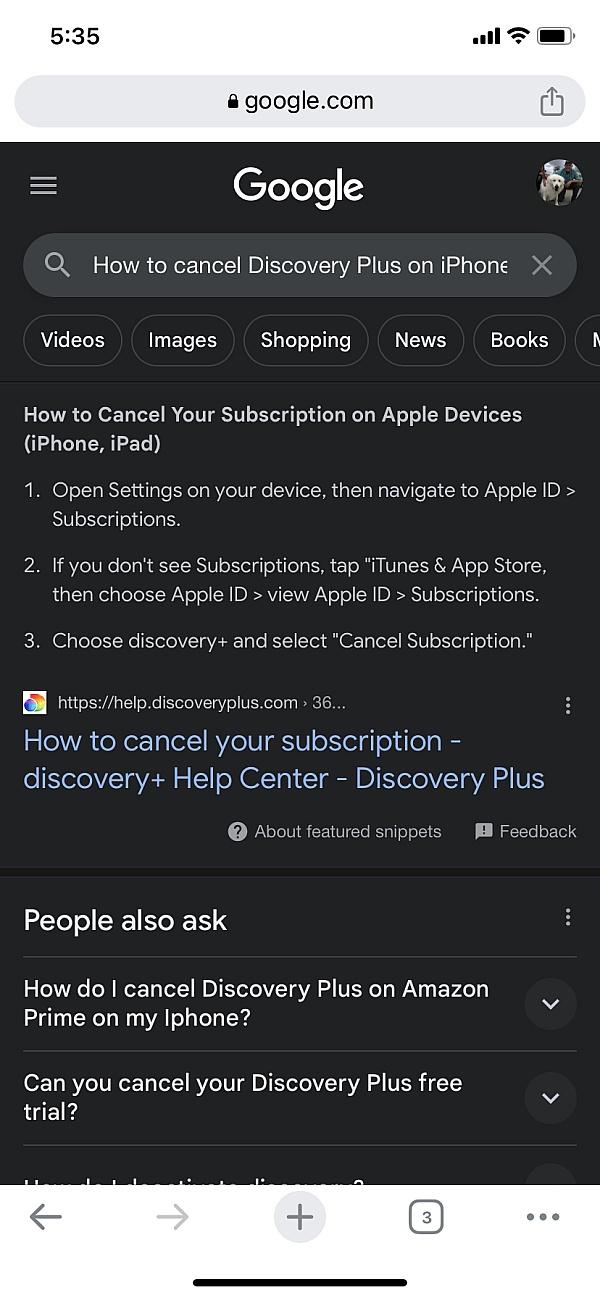Send Feedback on the featured snippet
Viewport: 600px width, 1298px height.
(526, 831)
